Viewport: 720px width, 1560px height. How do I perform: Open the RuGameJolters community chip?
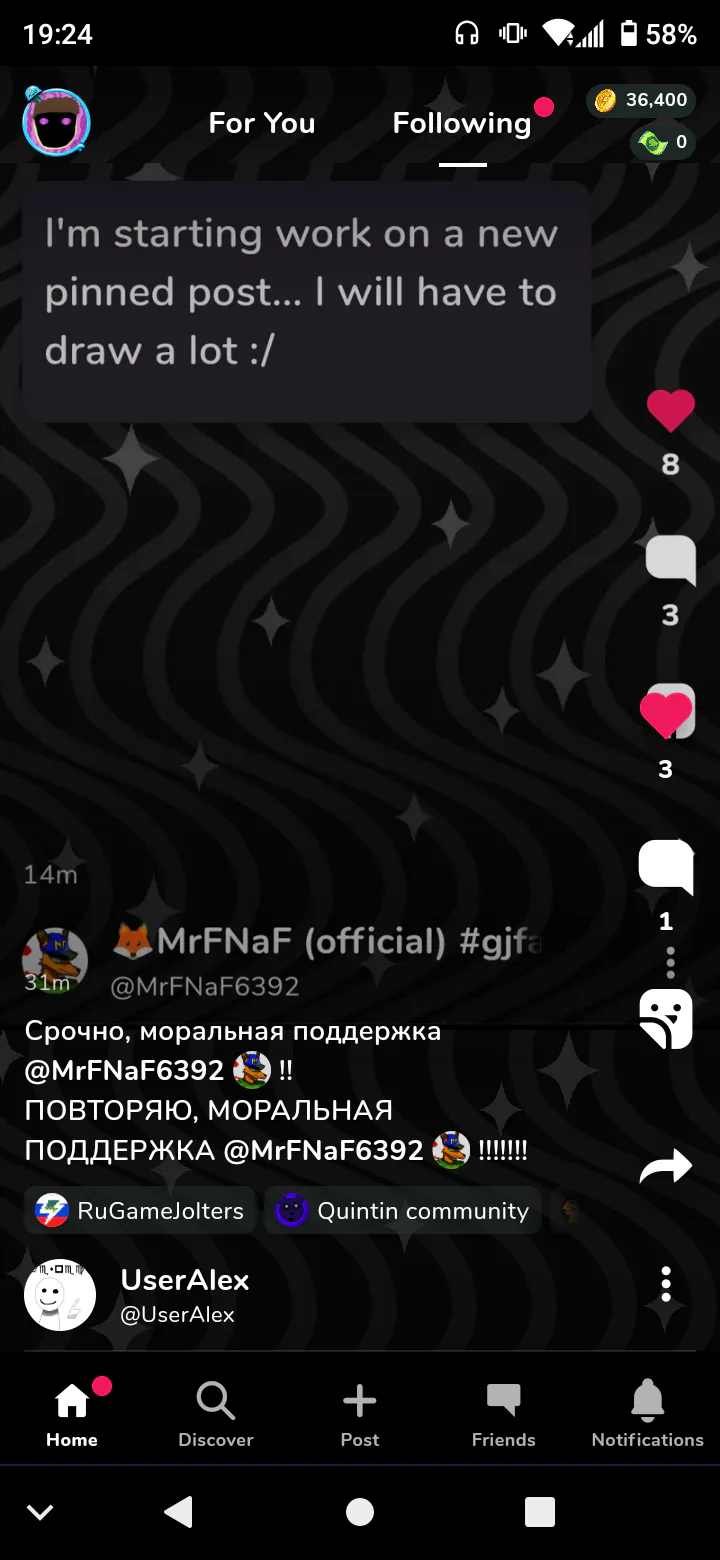[x=139, y=1211]
